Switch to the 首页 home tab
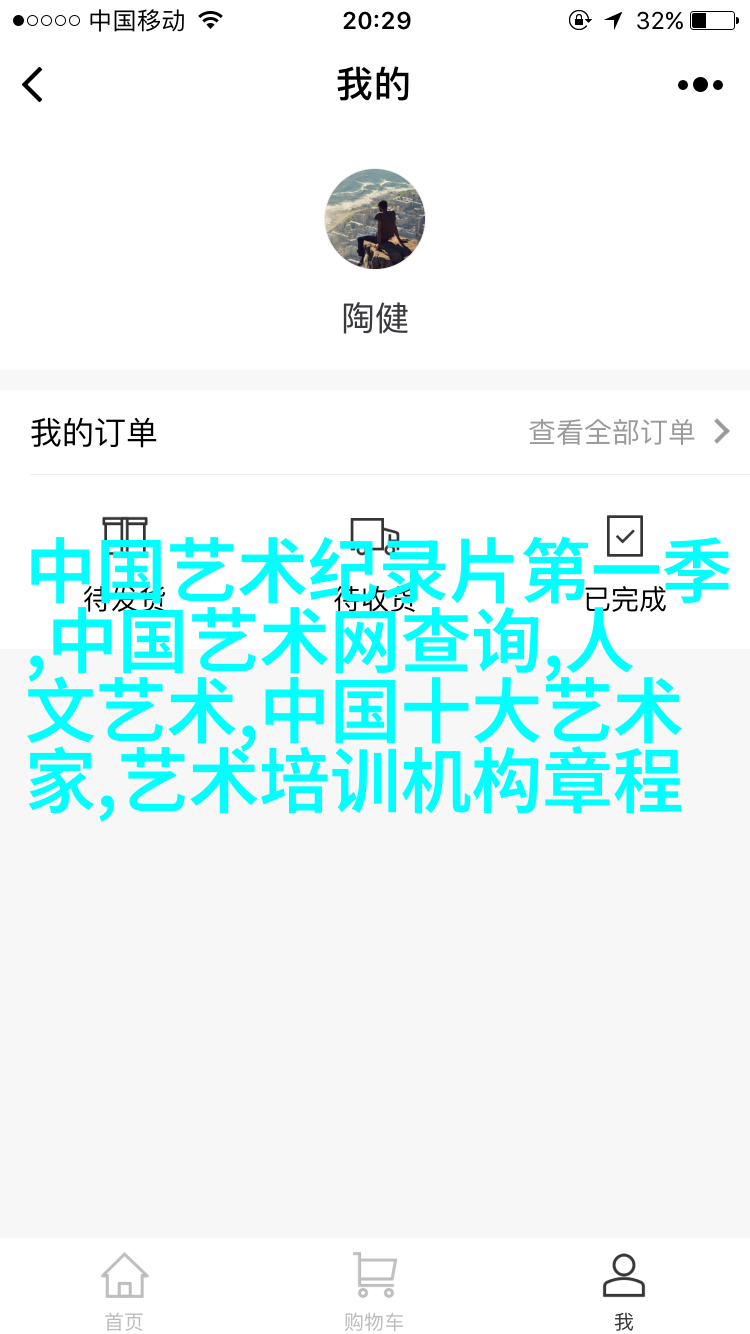 click(125, 1290)
